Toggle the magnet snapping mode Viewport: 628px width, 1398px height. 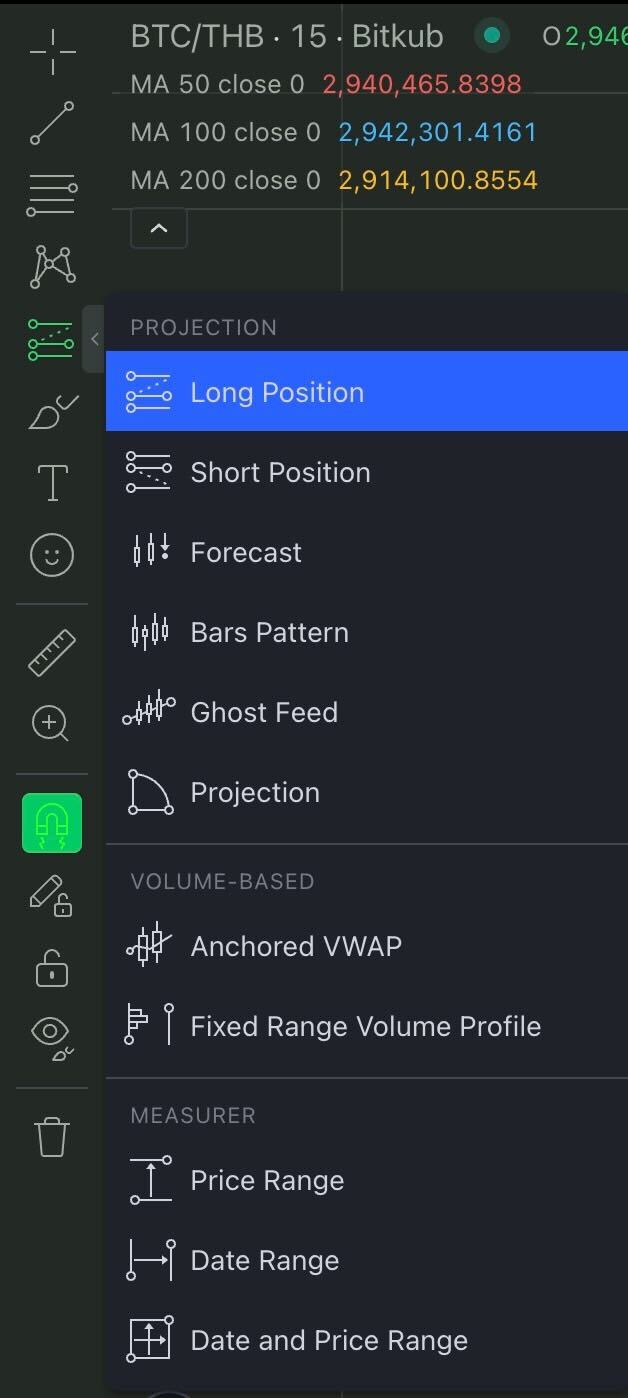pos(52,823)
